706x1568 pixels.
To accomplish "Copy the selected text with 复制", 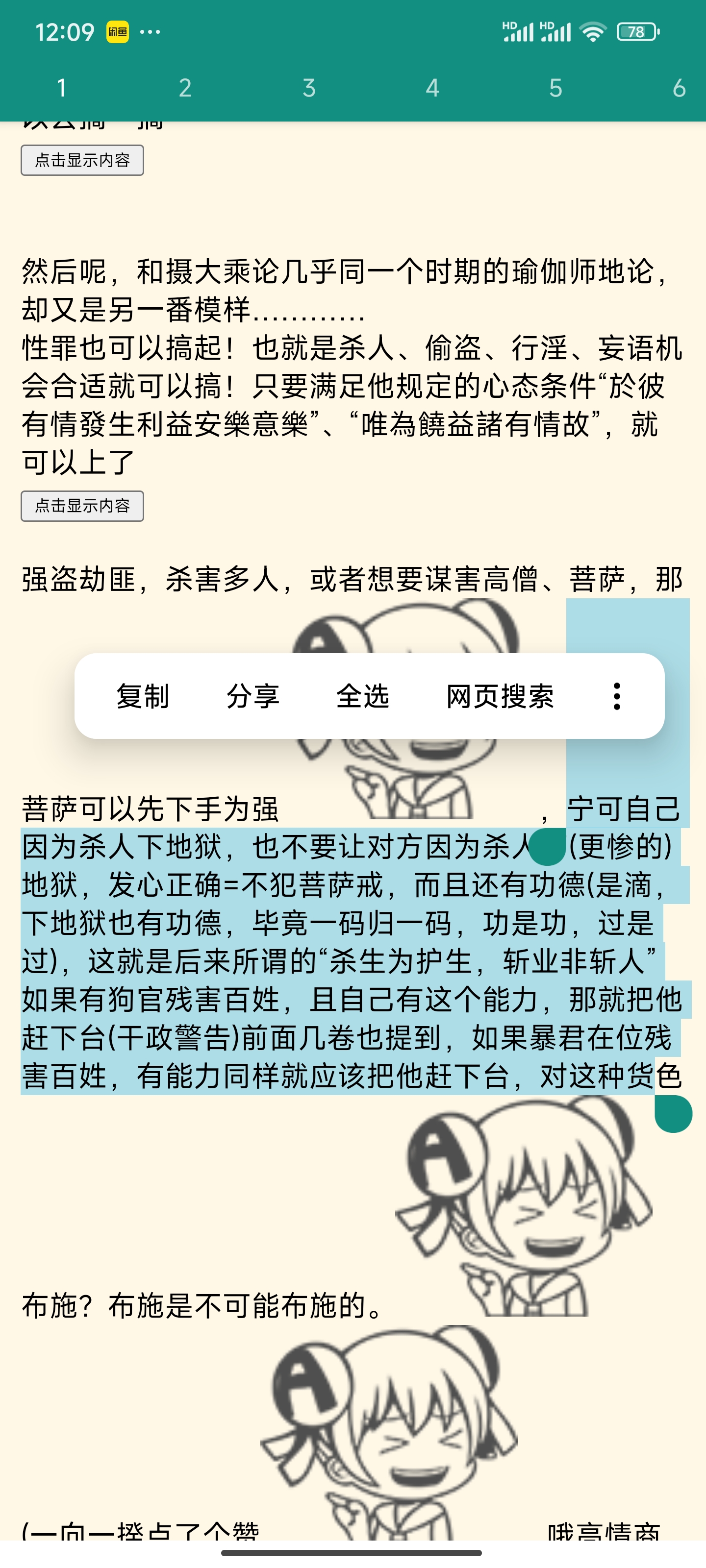I will tap(143, 696).
